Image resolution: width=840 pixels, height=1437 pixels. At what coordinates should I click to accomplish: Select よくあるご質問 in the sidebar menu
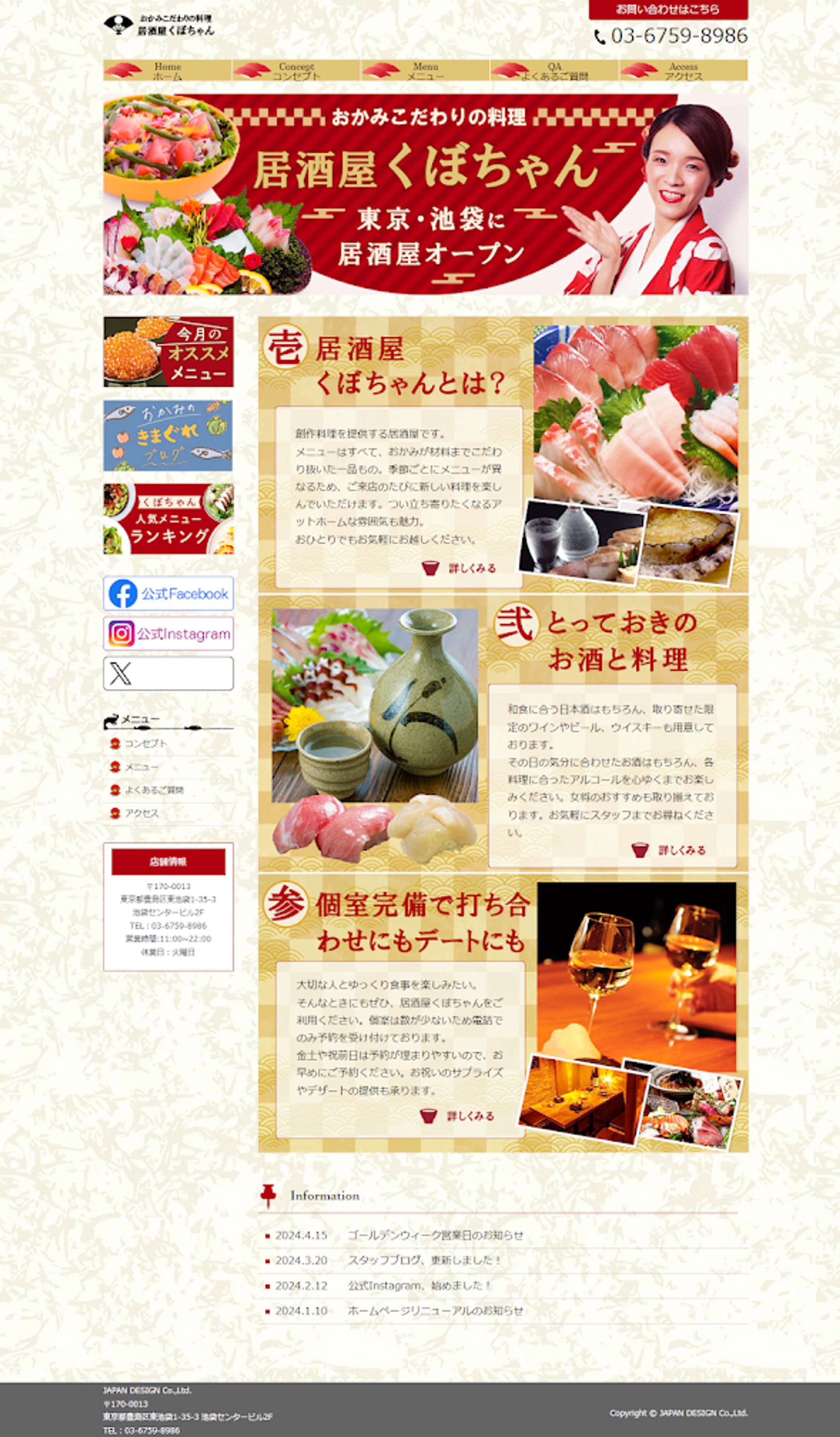(x=154, y=790)
